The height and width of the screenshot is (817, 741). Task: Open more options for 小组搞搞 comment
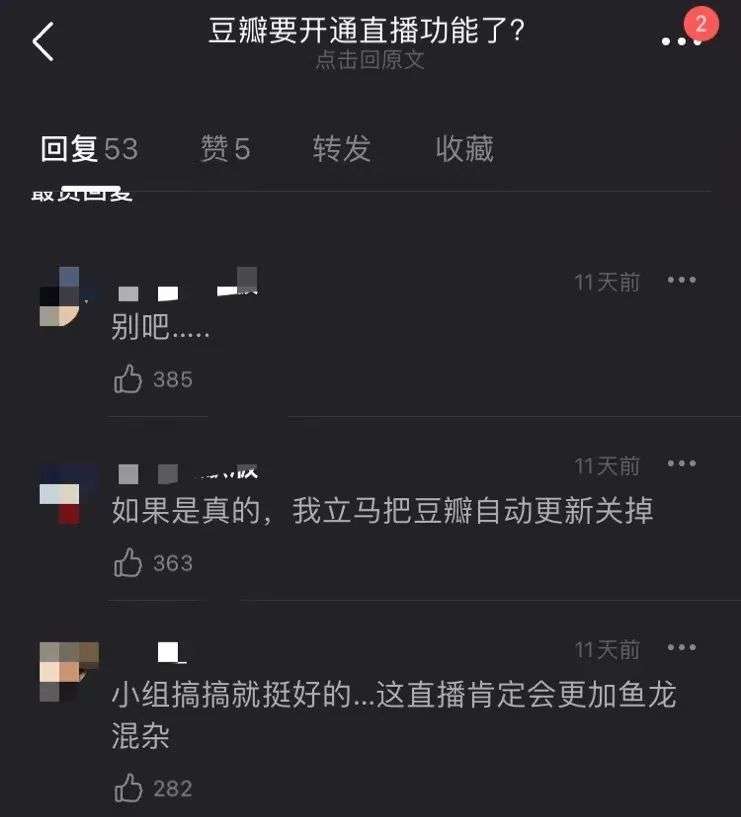pos(682,648)
